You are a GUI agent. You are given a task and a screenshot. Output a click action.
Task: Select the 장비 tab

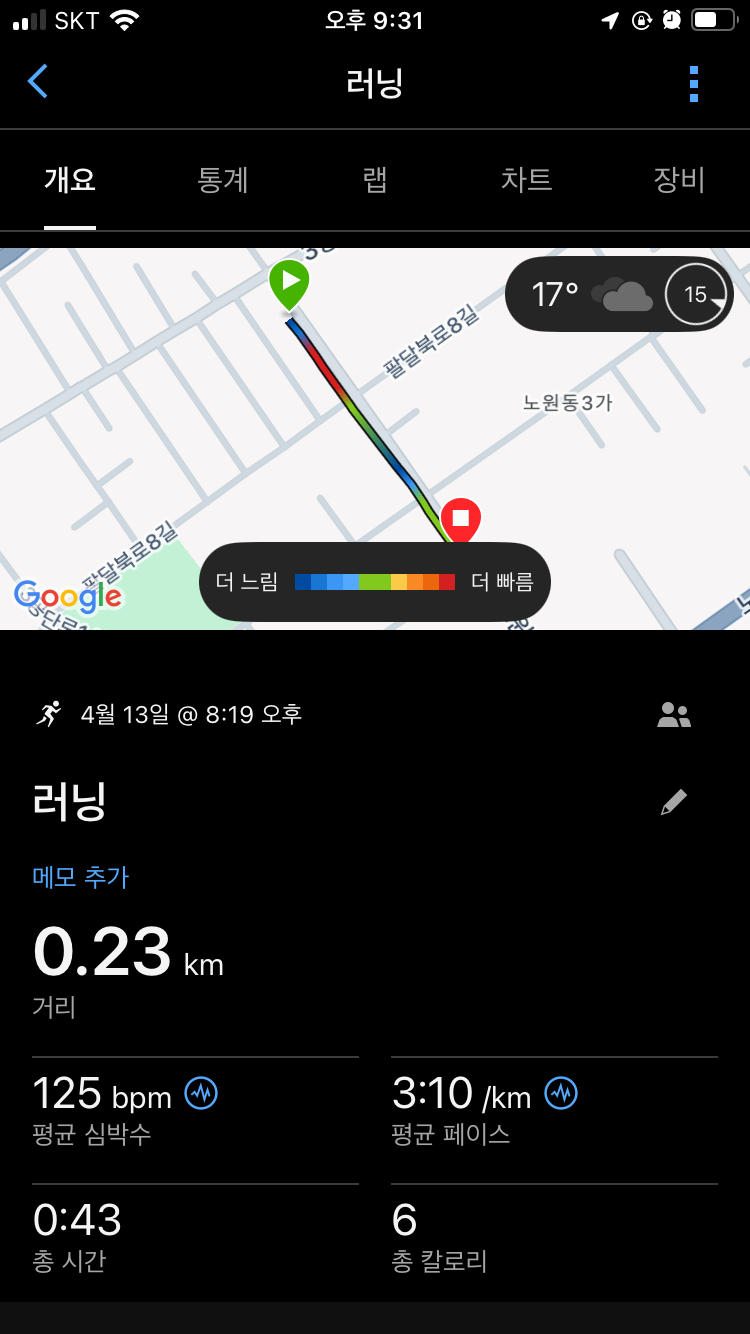point(679,180)
